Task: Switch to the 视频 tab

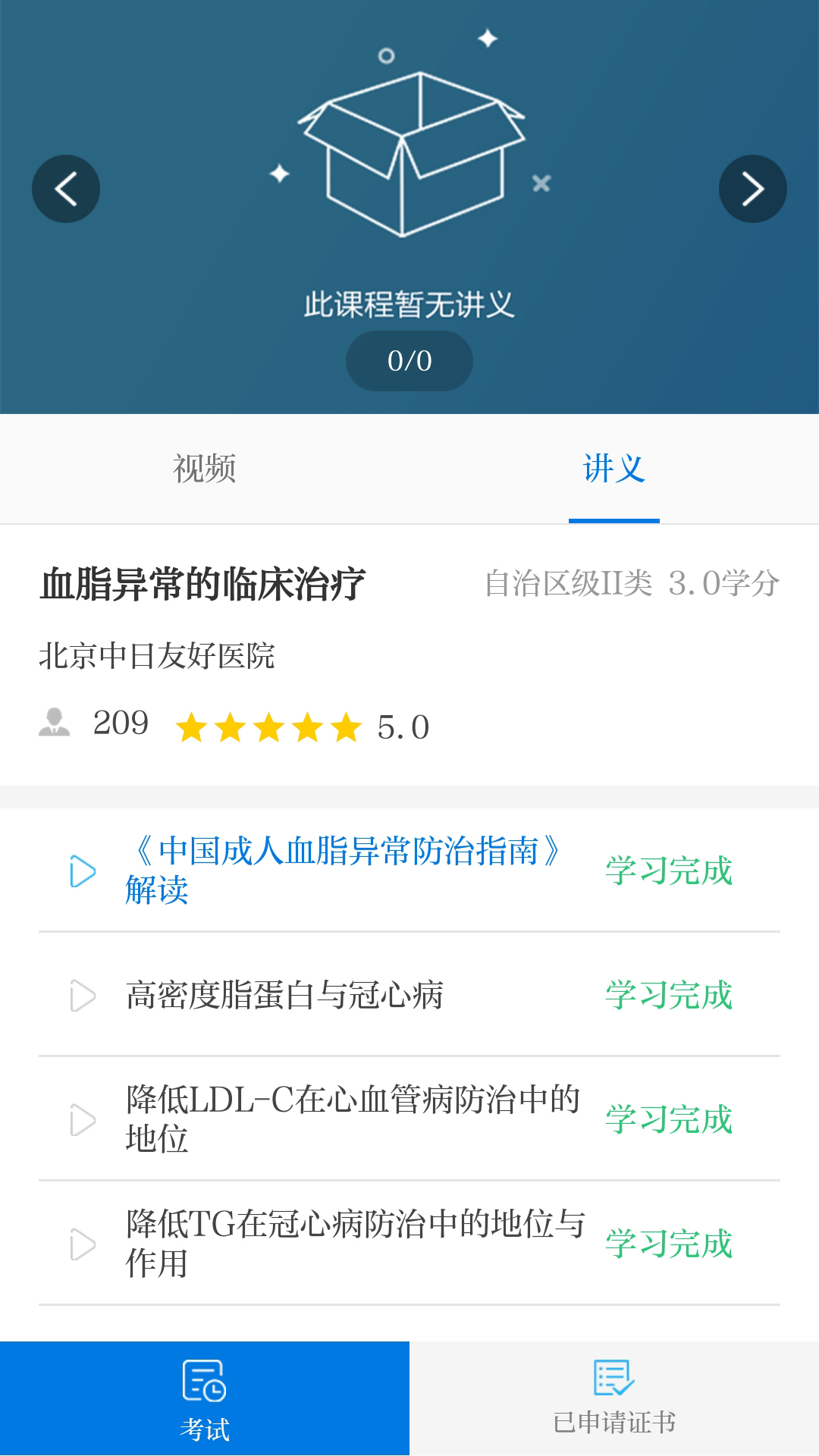Action: pos(205,469)
